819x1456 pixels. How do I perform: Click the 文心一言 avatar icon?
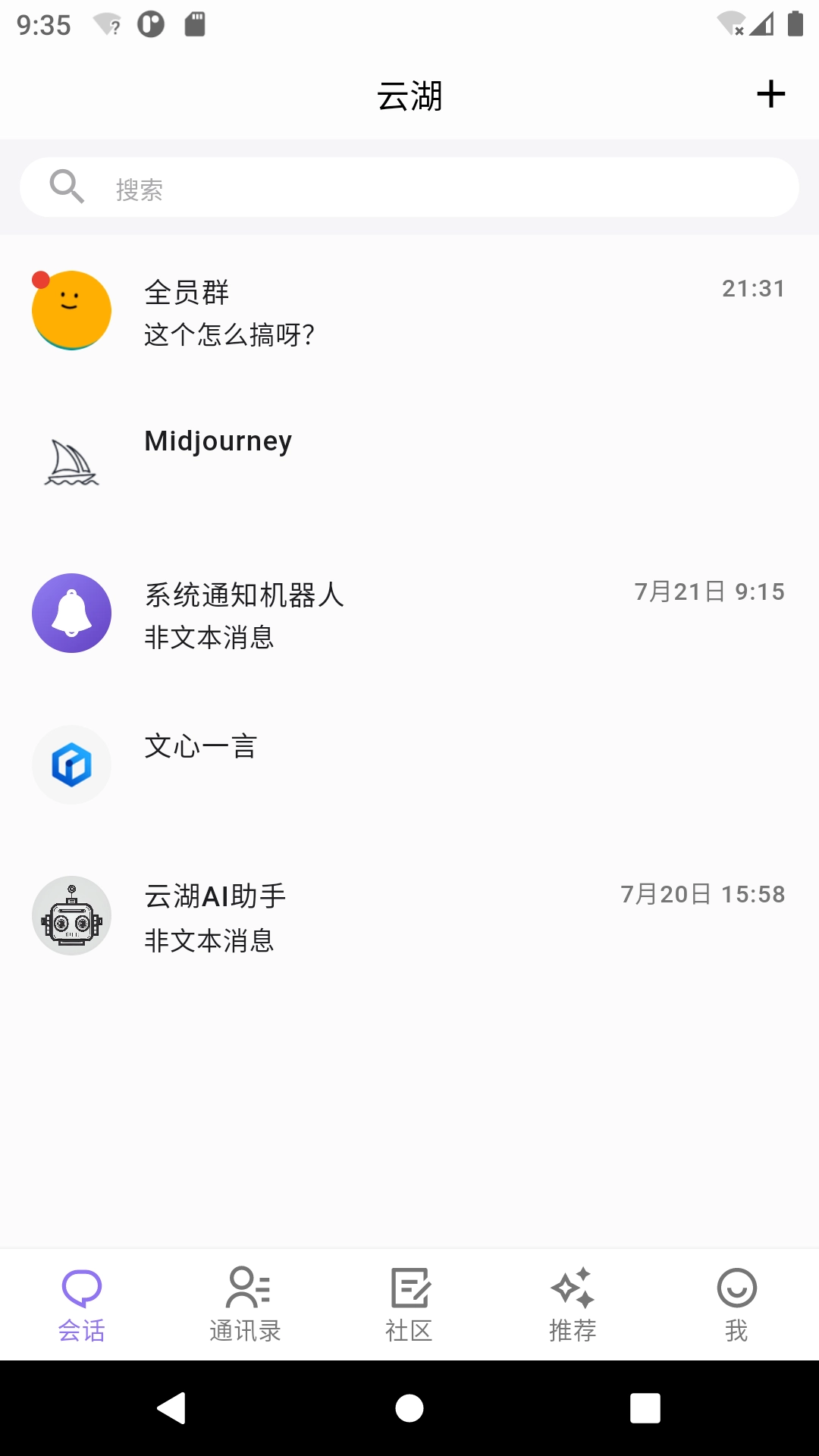click(x=71, y=764)
